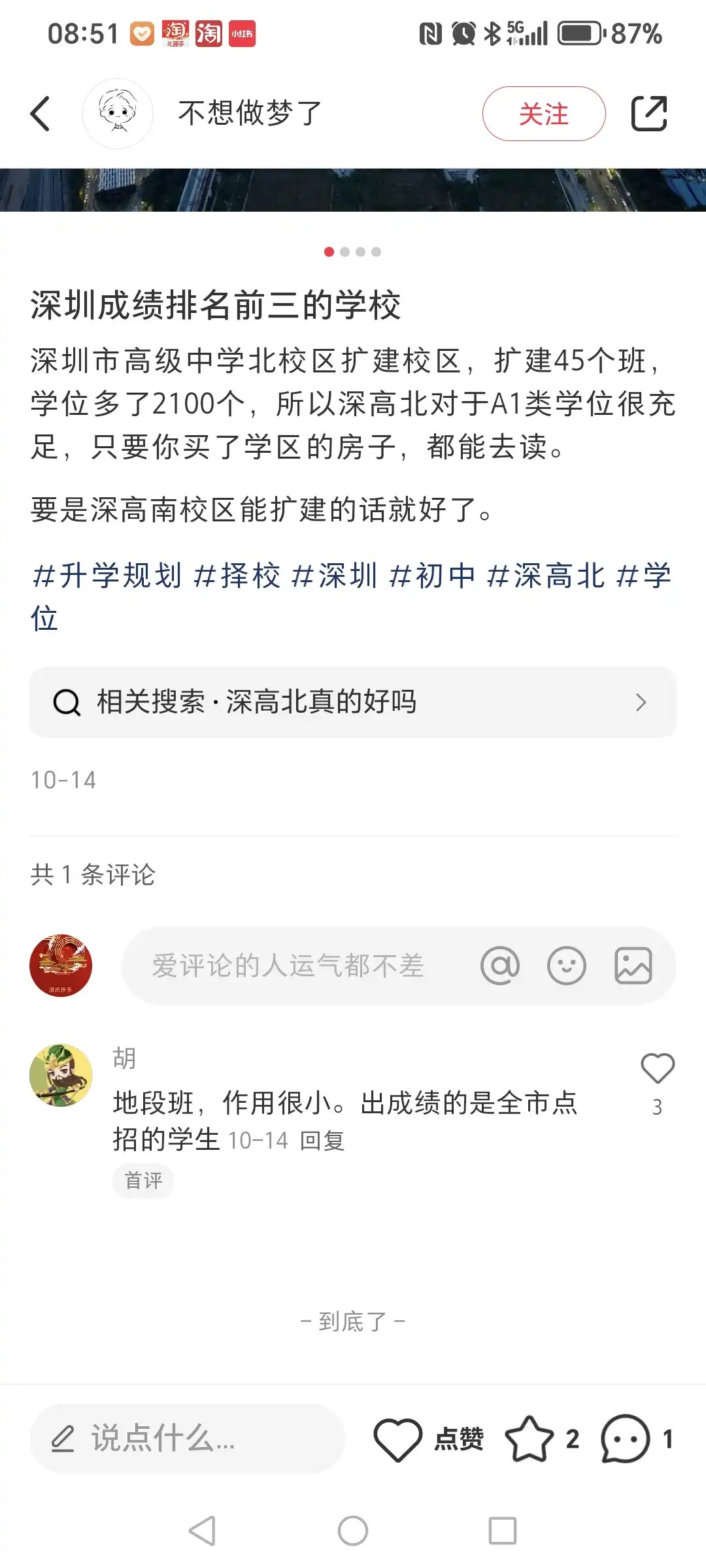Go back using the top-left arrow

point(41,114)
